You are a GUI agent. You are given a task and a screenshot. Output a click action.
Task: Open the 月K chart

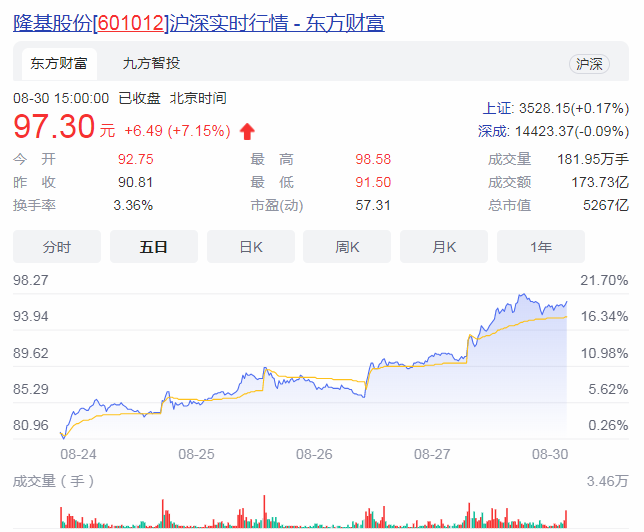pyautogui.click(x=444, y=246)
